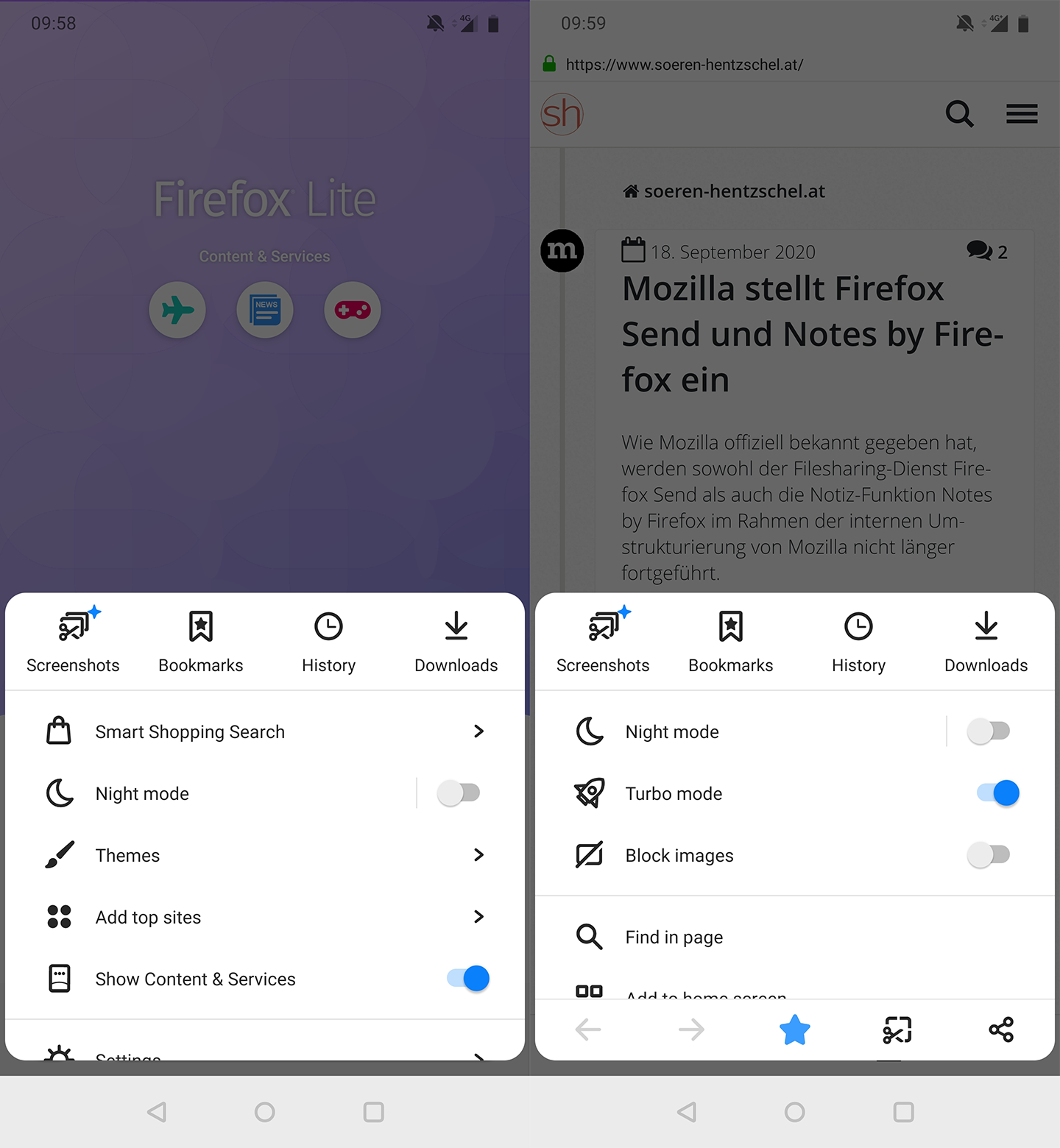Tap the blue bookmark star icon
1060x1148 pixels.
[795, 1030]
